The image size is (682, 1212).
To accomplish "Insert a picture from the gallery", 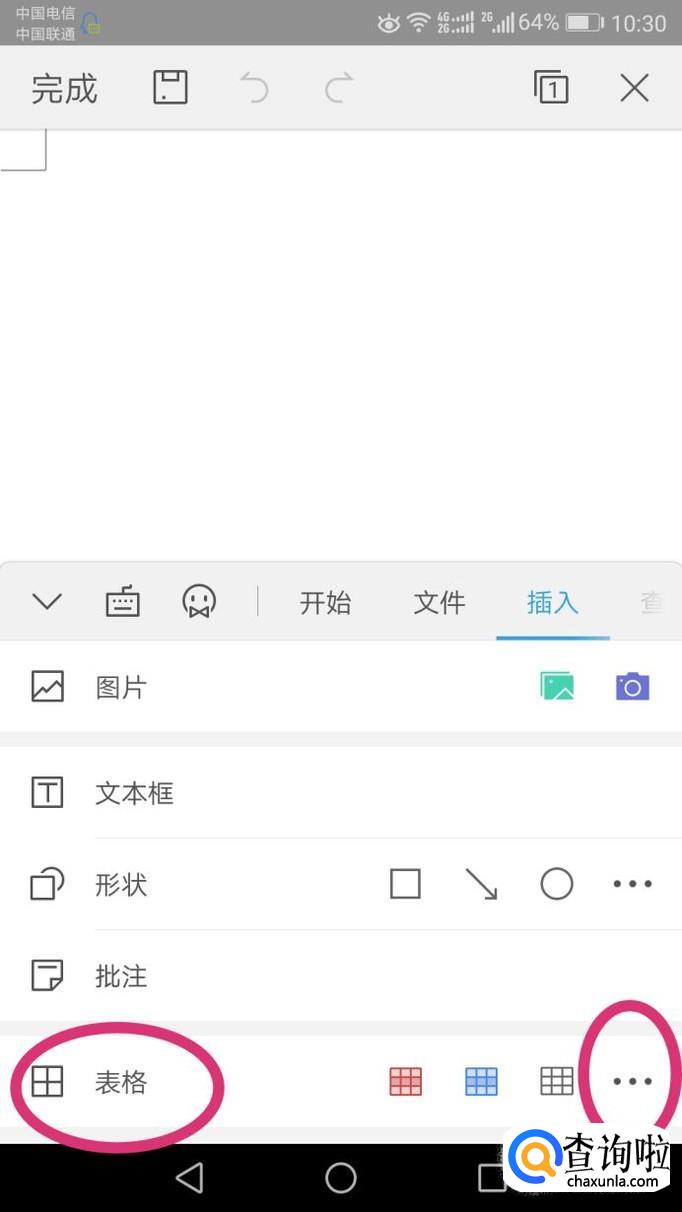I will point(557,687).
